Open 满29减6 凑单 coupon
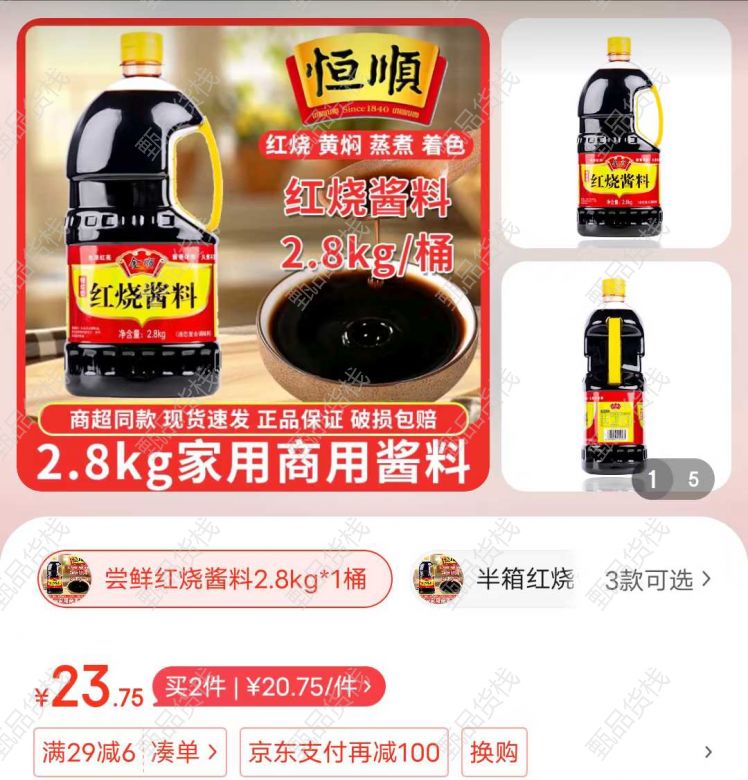This screenshot has width=748, height=780. coord(130,752)
